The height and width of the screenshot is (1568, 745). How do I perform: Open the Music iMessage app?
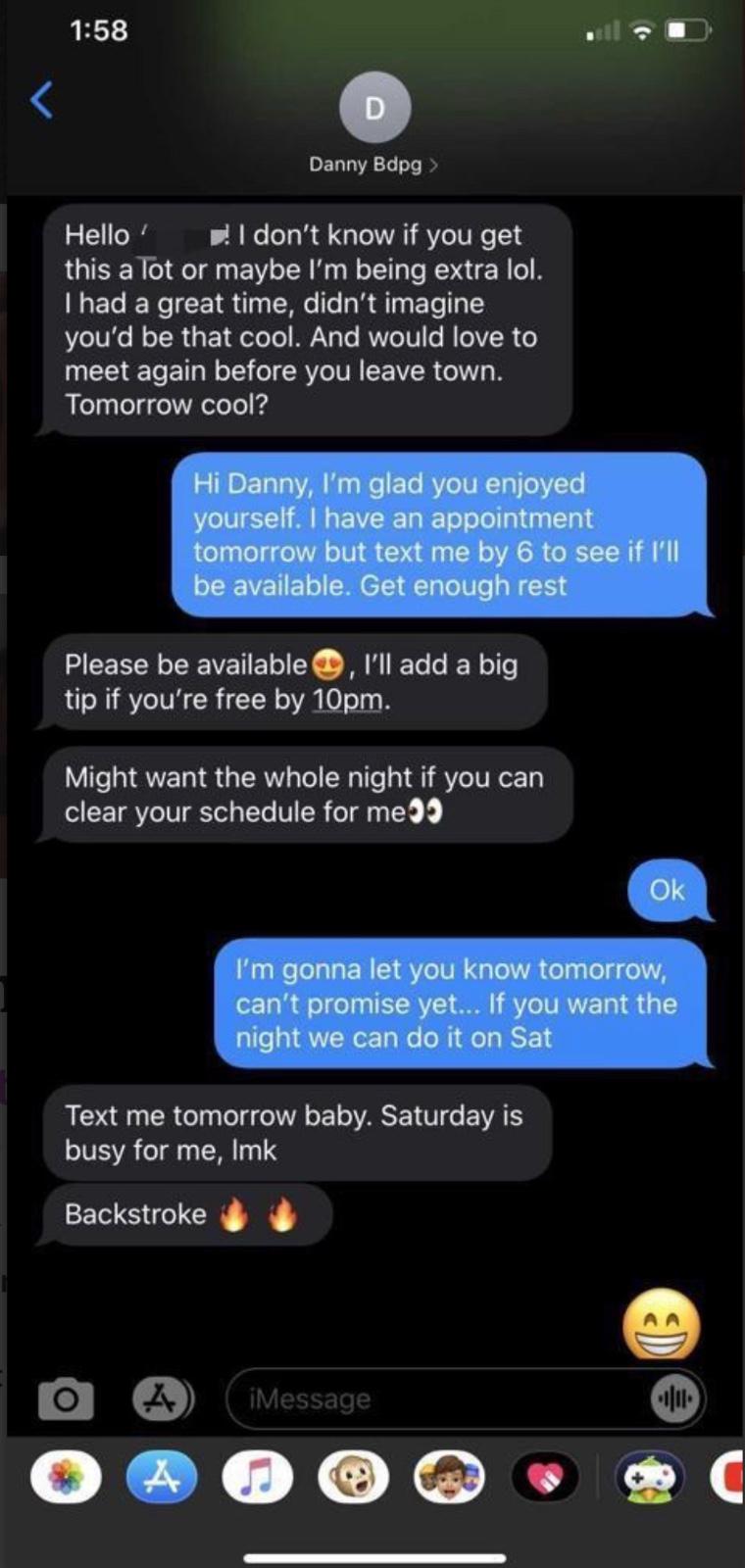pos(258,1478)
